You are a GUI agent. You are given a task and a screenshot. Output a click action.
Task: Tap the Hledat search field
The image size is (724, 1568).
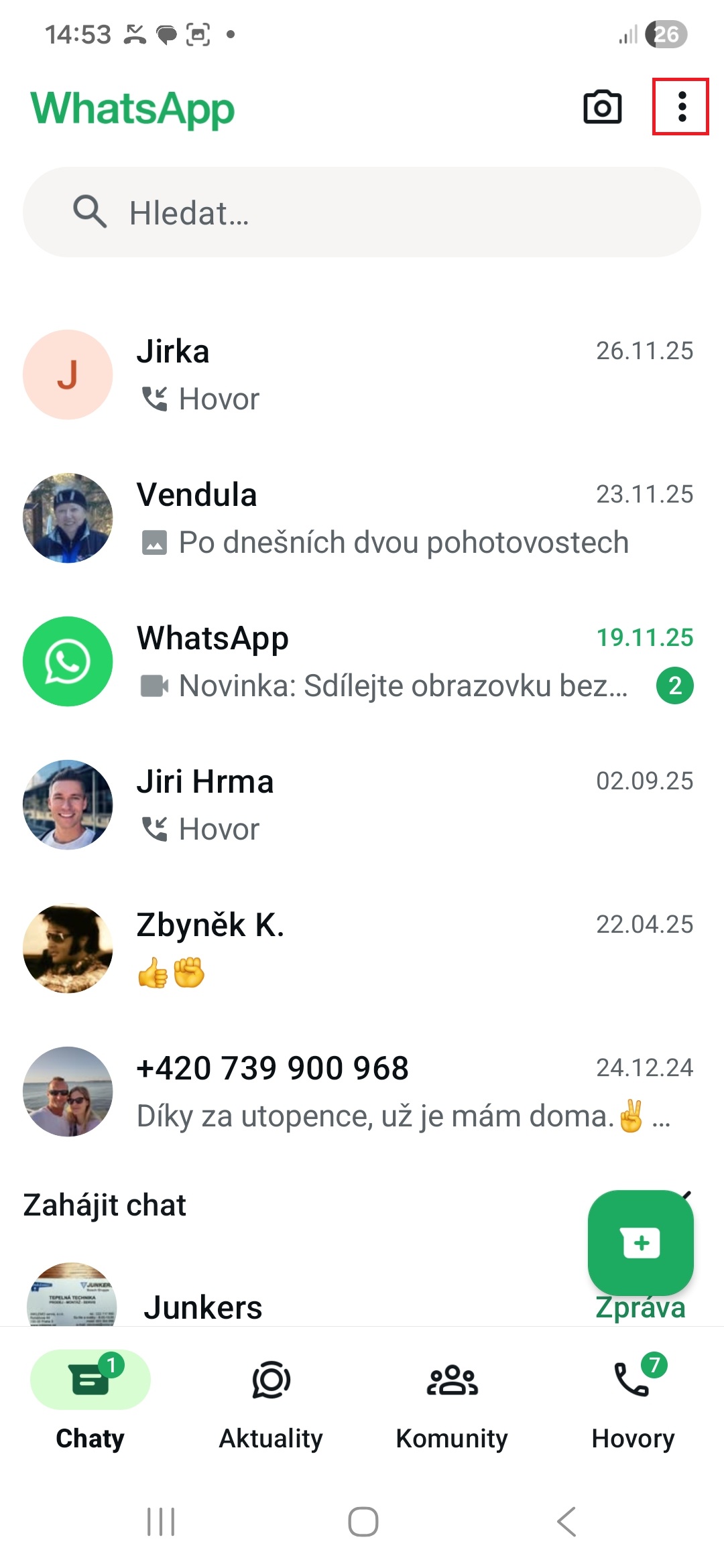point(362,212)
